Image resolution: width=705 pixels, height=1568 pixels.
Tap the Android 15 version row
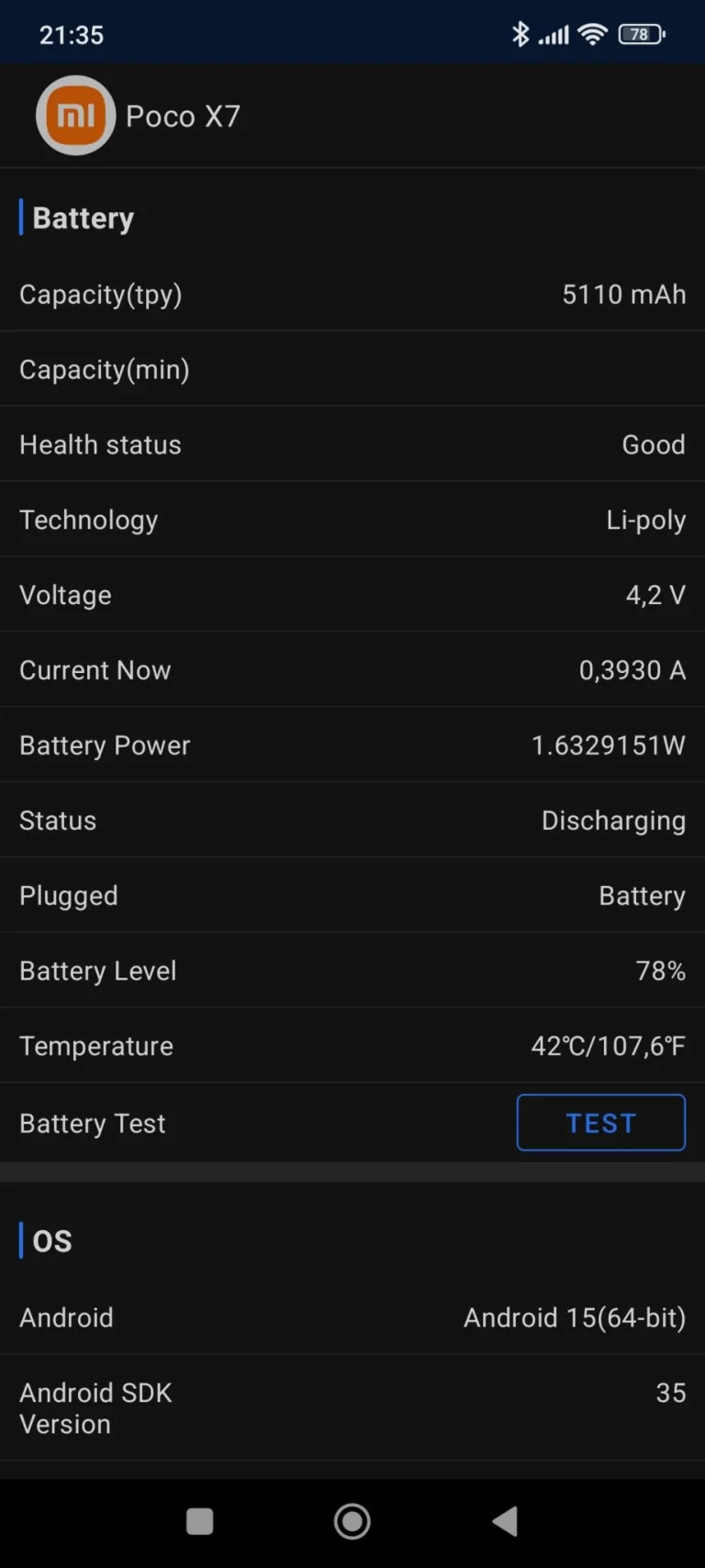[352, 1317]
